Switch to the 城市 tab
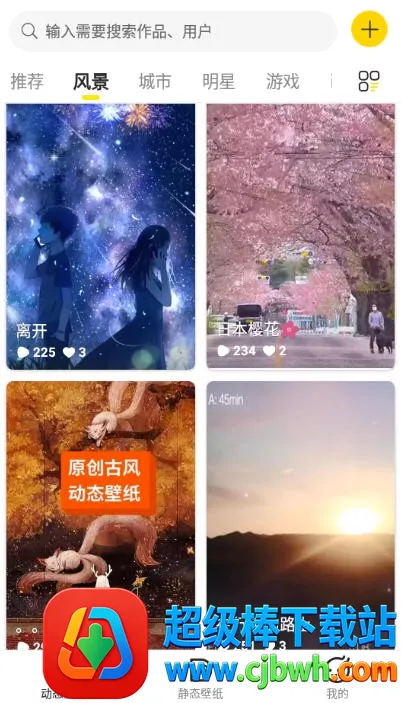 pos(155,82)
